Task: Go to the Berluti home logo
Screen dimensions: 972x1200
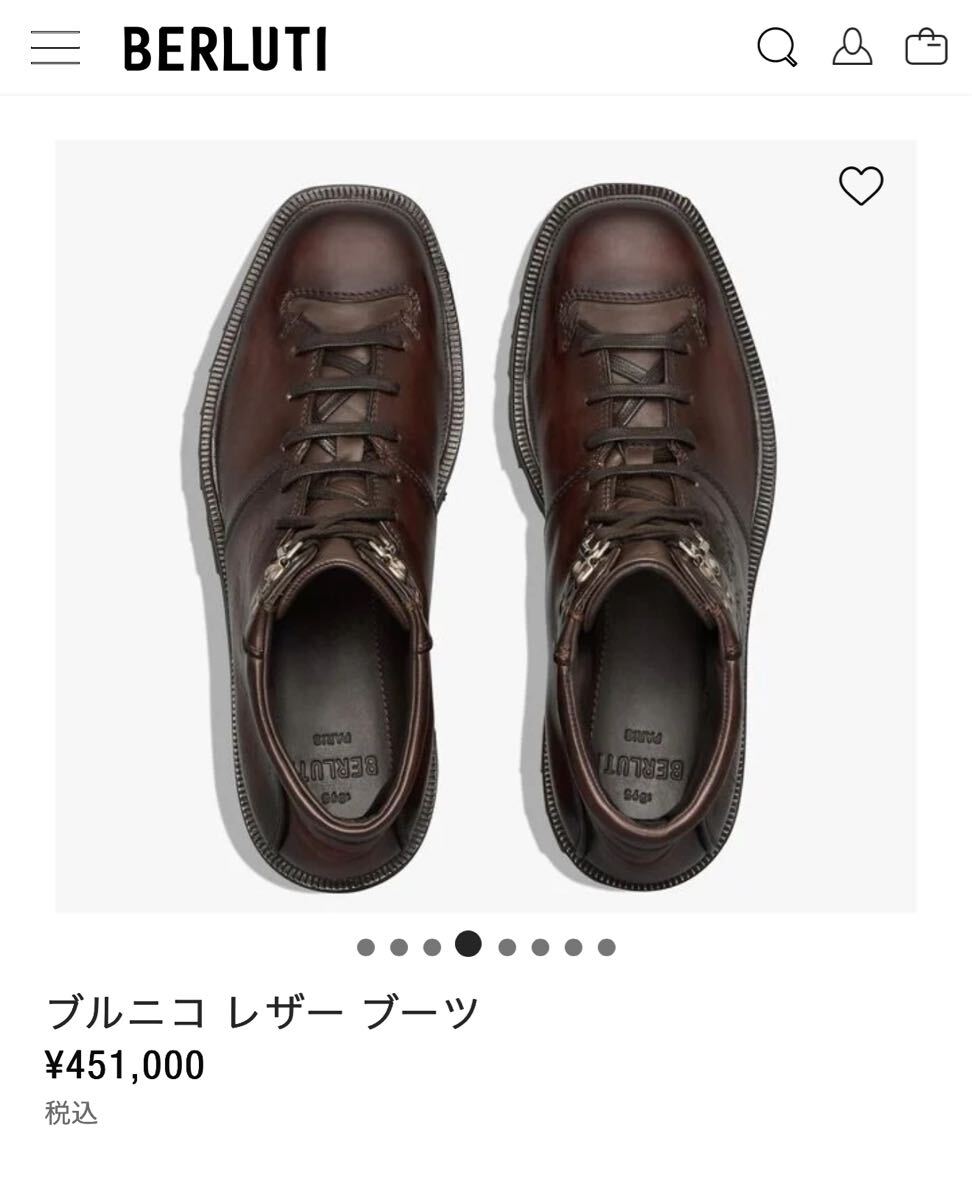Action: point(225,49)
